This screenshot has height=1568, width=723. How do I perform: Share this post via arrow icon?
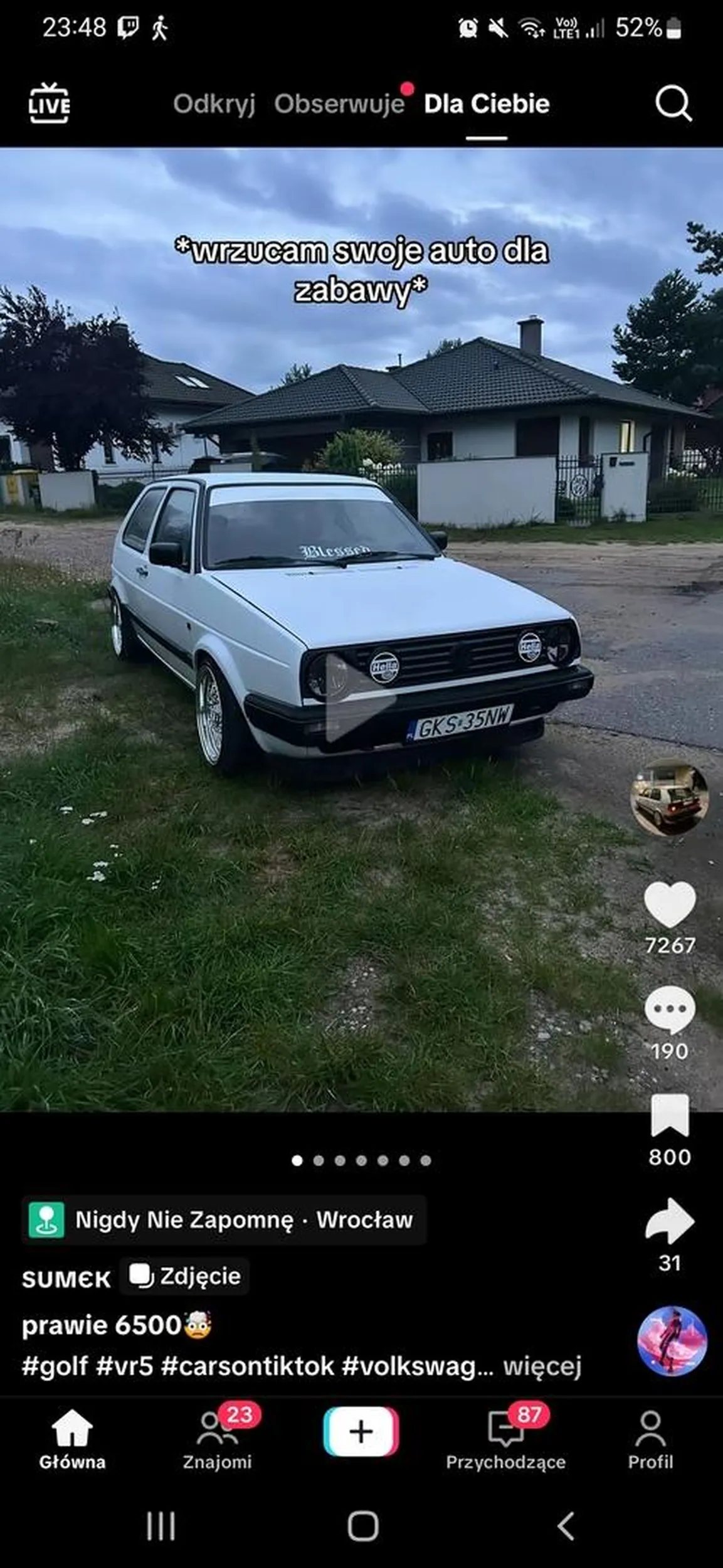pos(670,1221)
